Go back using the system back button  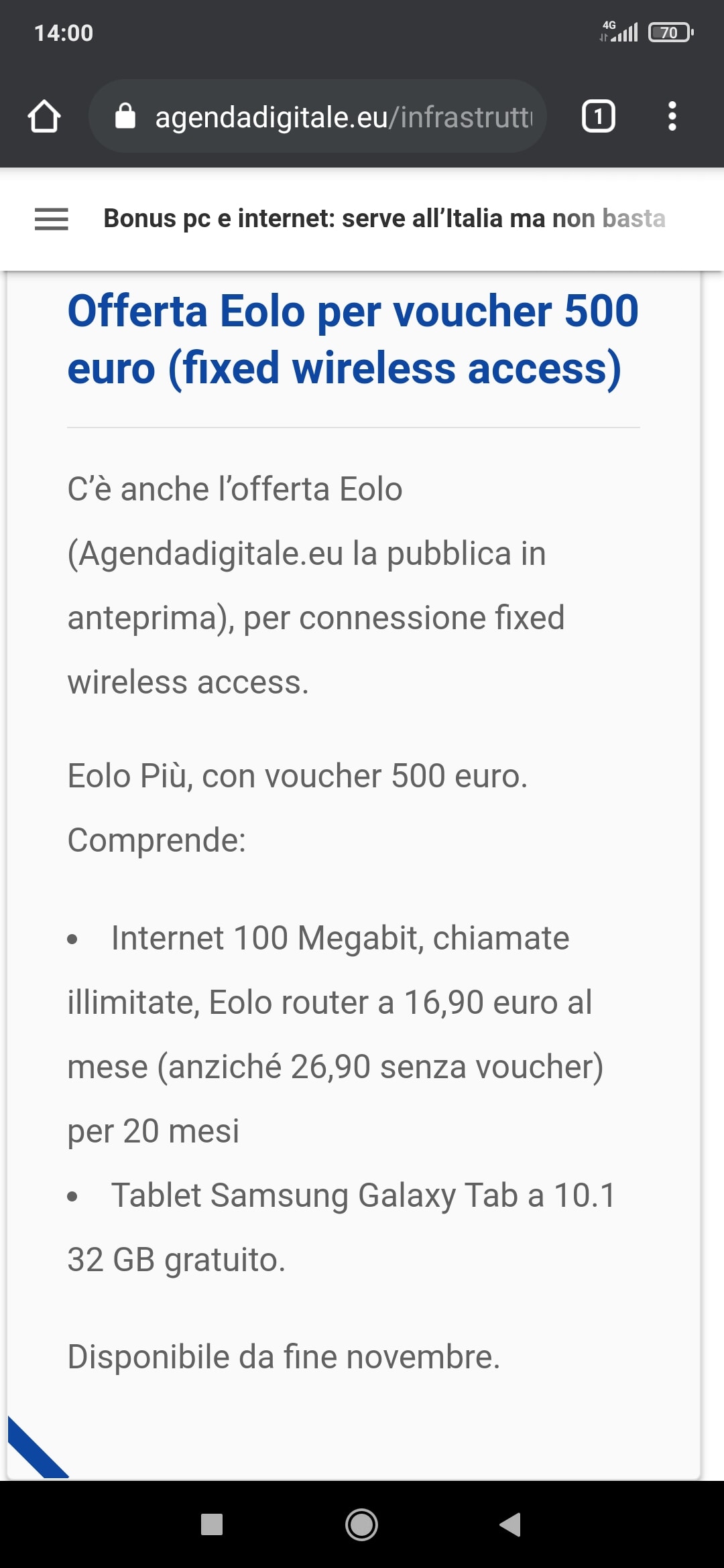[x=510, y=1524]
